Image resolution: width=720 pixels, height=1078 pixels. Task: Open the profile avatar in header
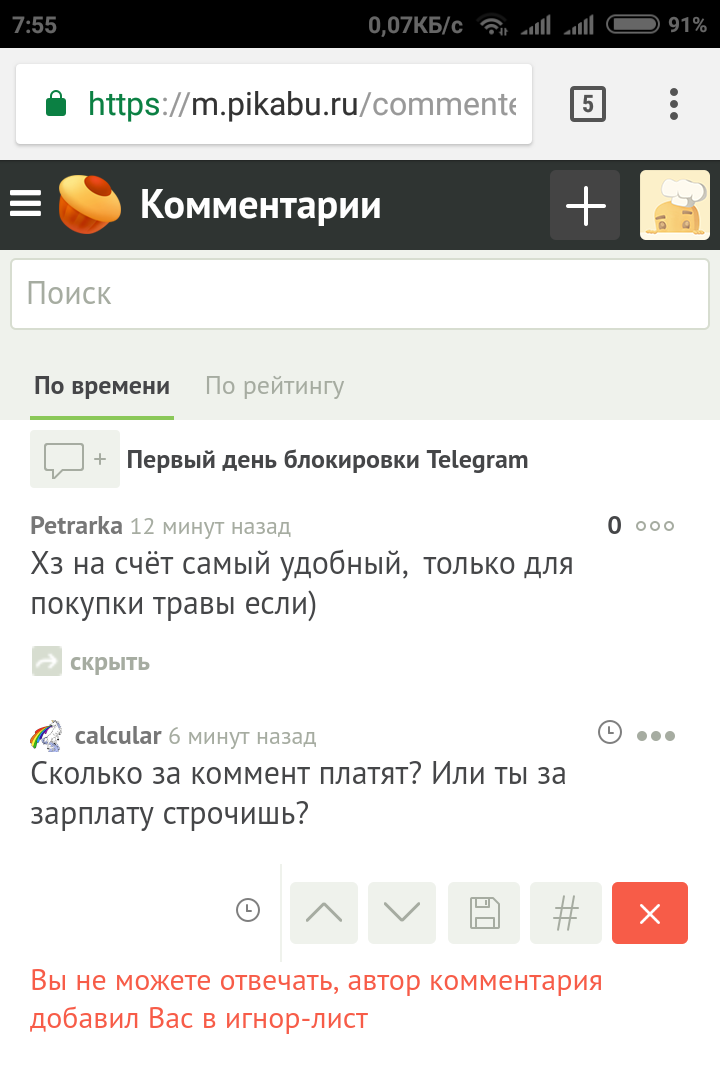pyautogui.click(x=674, y=205)
